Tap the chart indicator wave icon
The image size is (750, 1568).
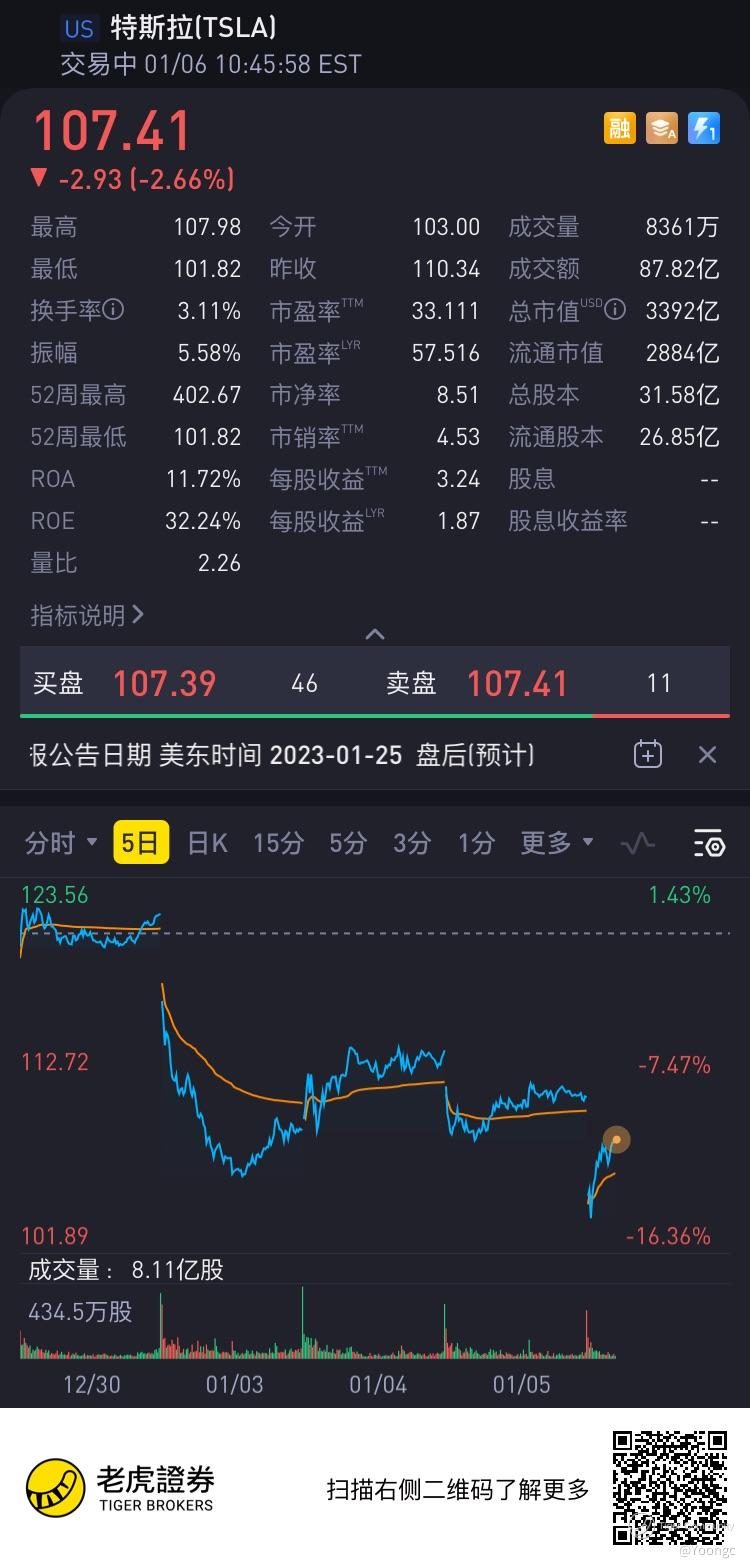coord(637,843)
